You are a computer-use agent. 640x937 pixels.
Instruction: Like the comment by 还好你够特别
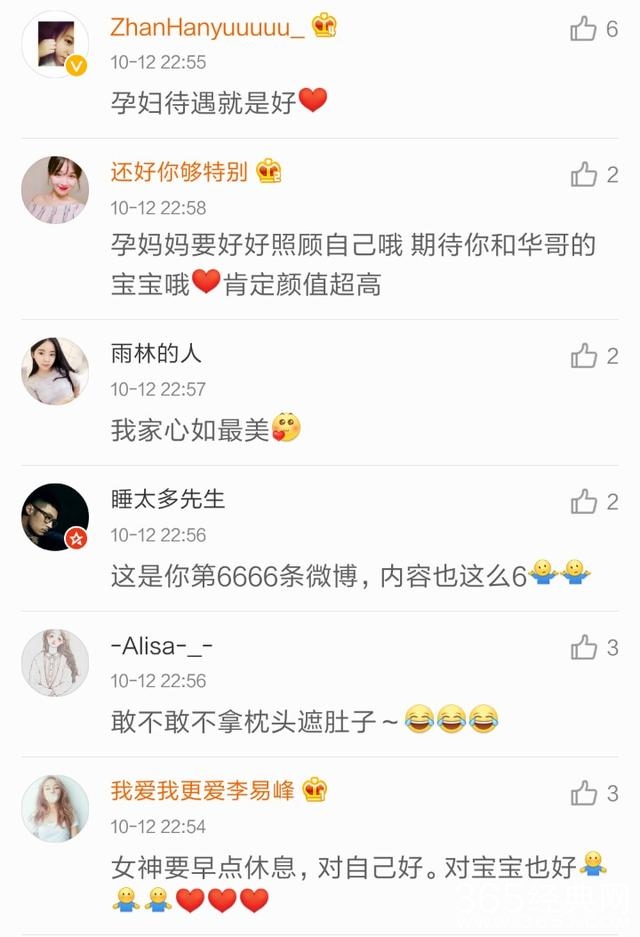click(583, 174)
